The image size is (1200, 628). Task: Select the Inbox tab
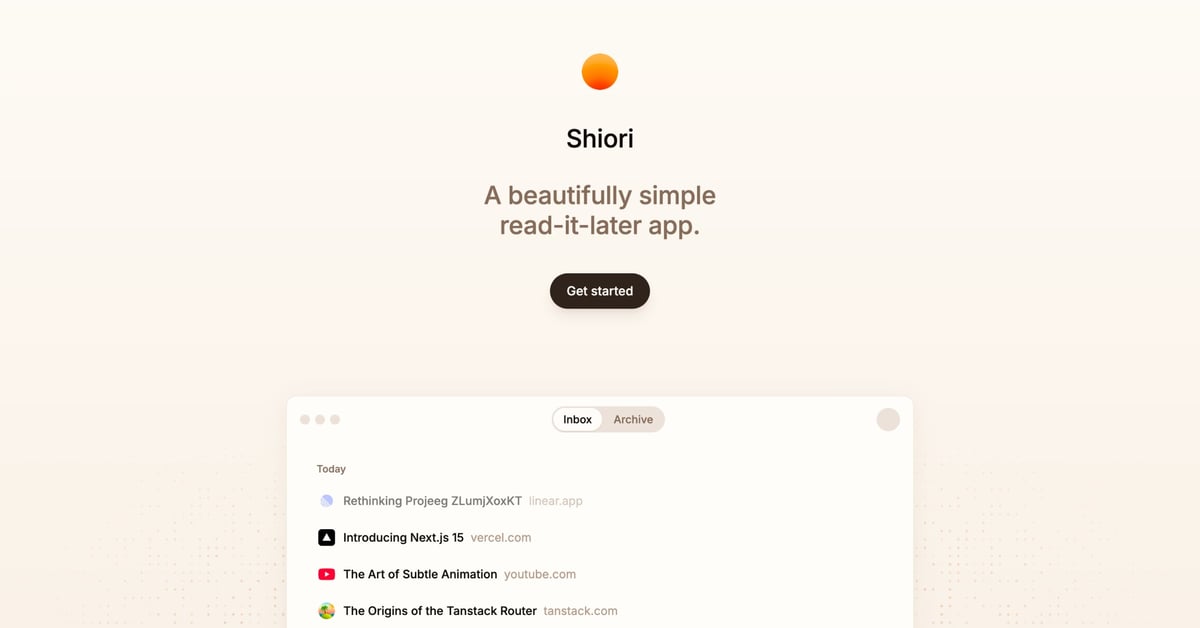pyautogui.click(x=577, y=420)
